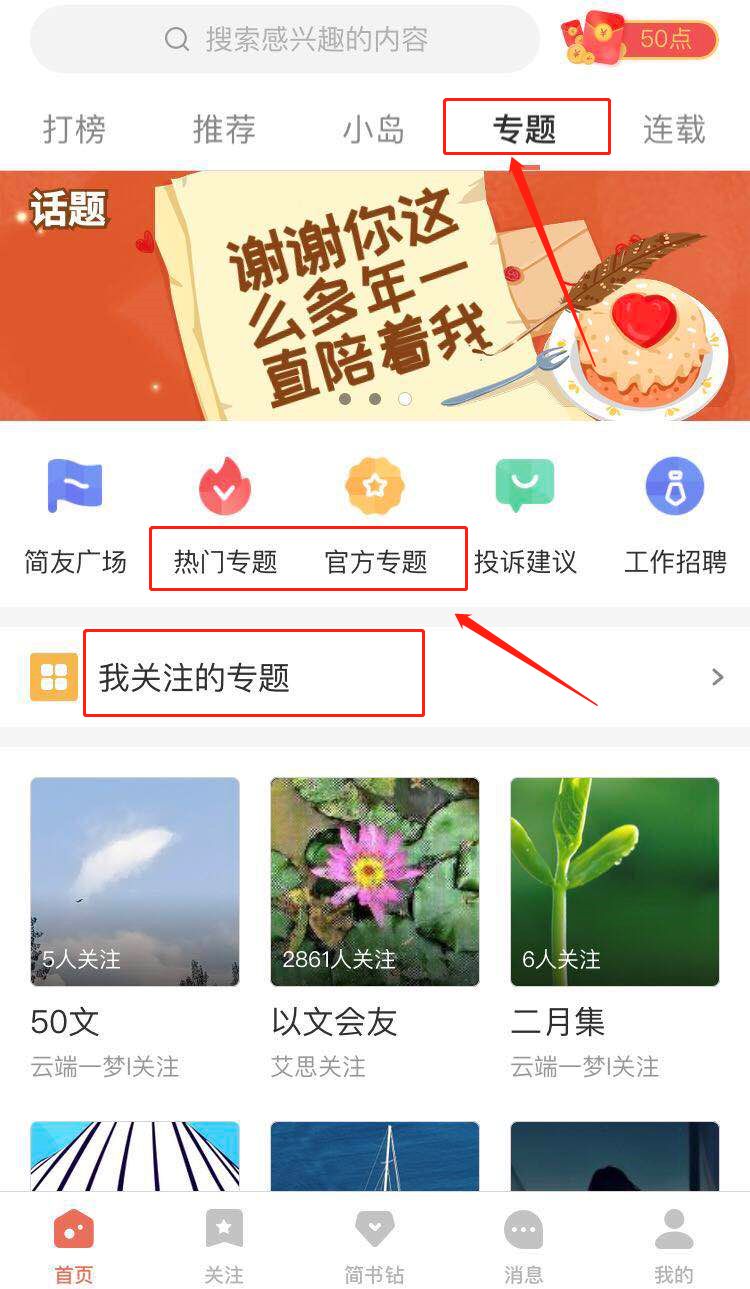Switch to the 打榜 tab

coord(74,129)
